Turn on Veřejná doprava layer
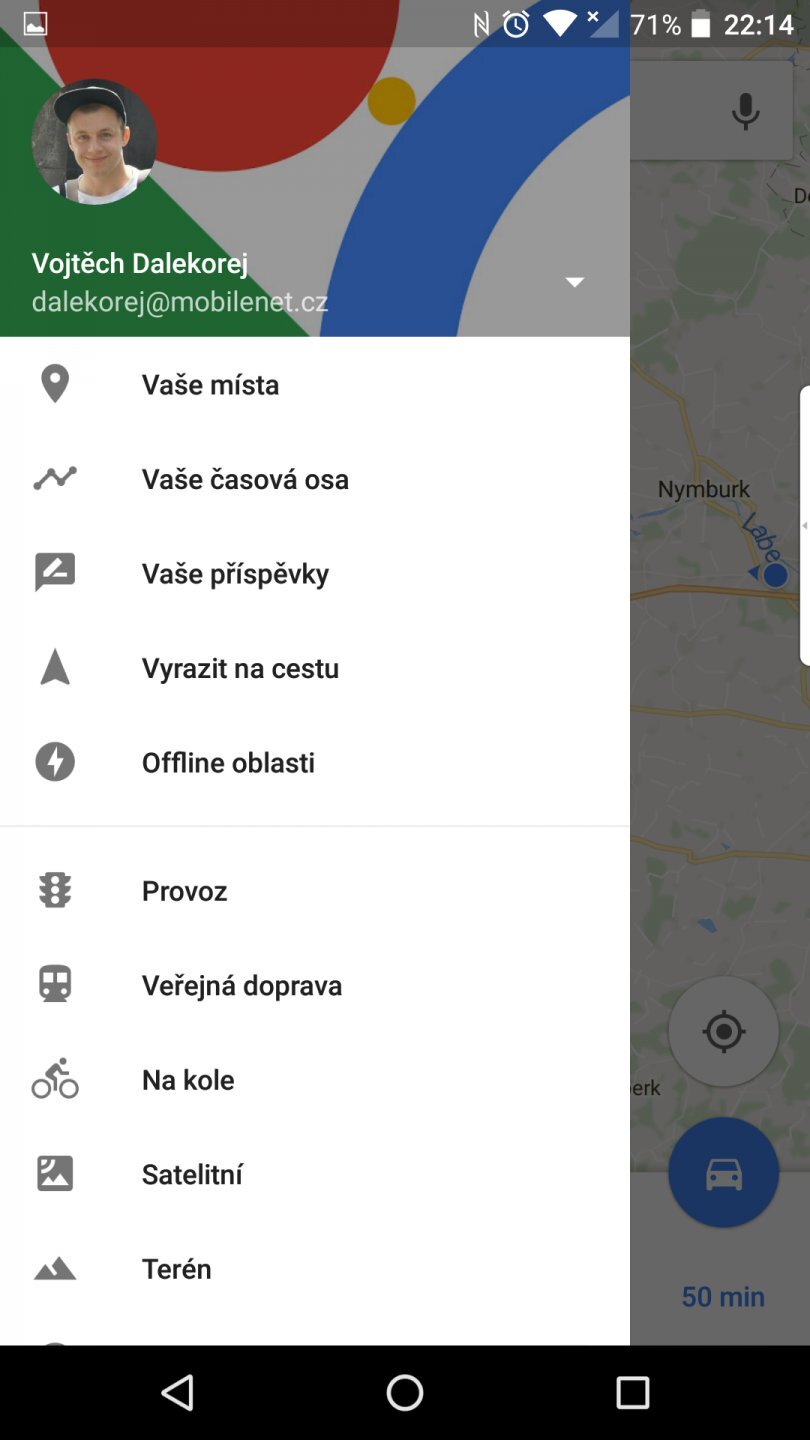Screen dimensions: 810x1440 pos(242,986)
